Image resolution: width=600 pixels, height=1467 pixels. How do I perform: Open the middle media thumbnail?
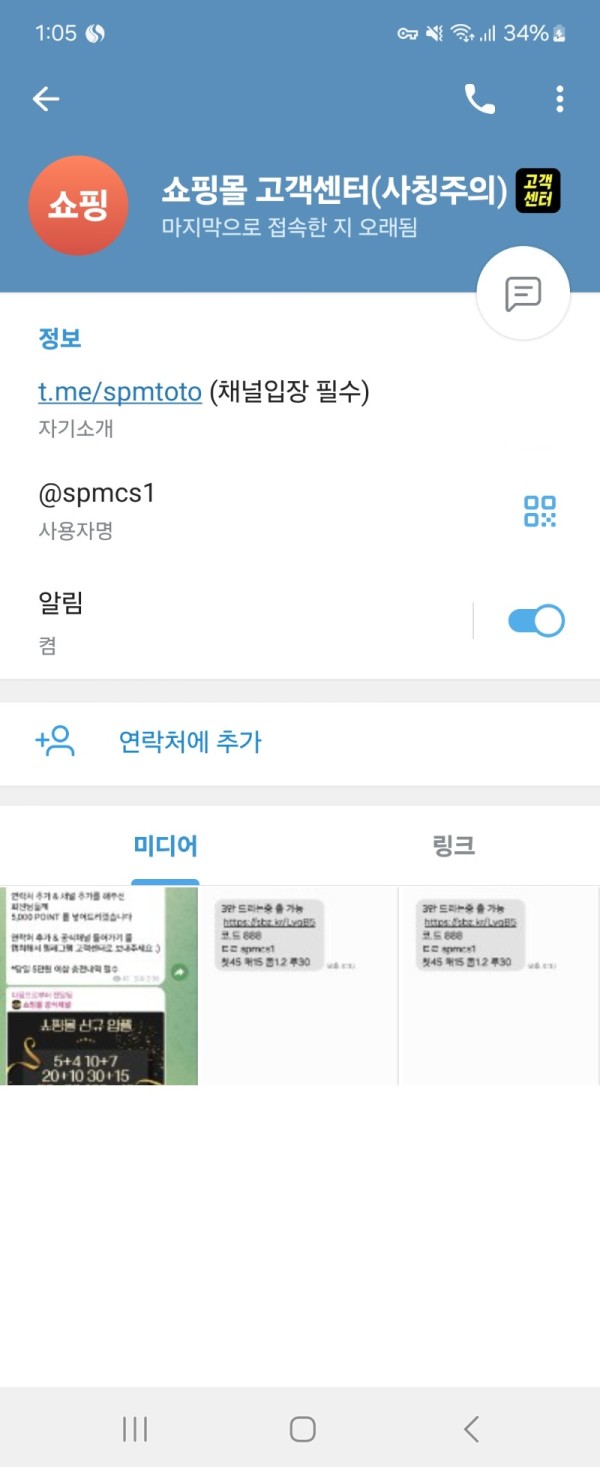(298, 985)
